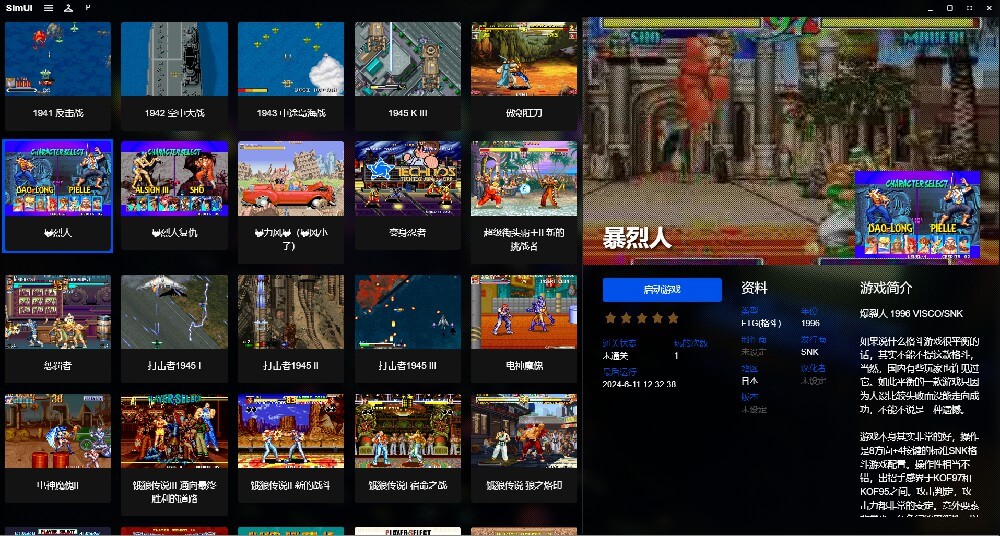Rate the game five stars
The height and width of the screenshot is (536, 1000).
(674, 318)
